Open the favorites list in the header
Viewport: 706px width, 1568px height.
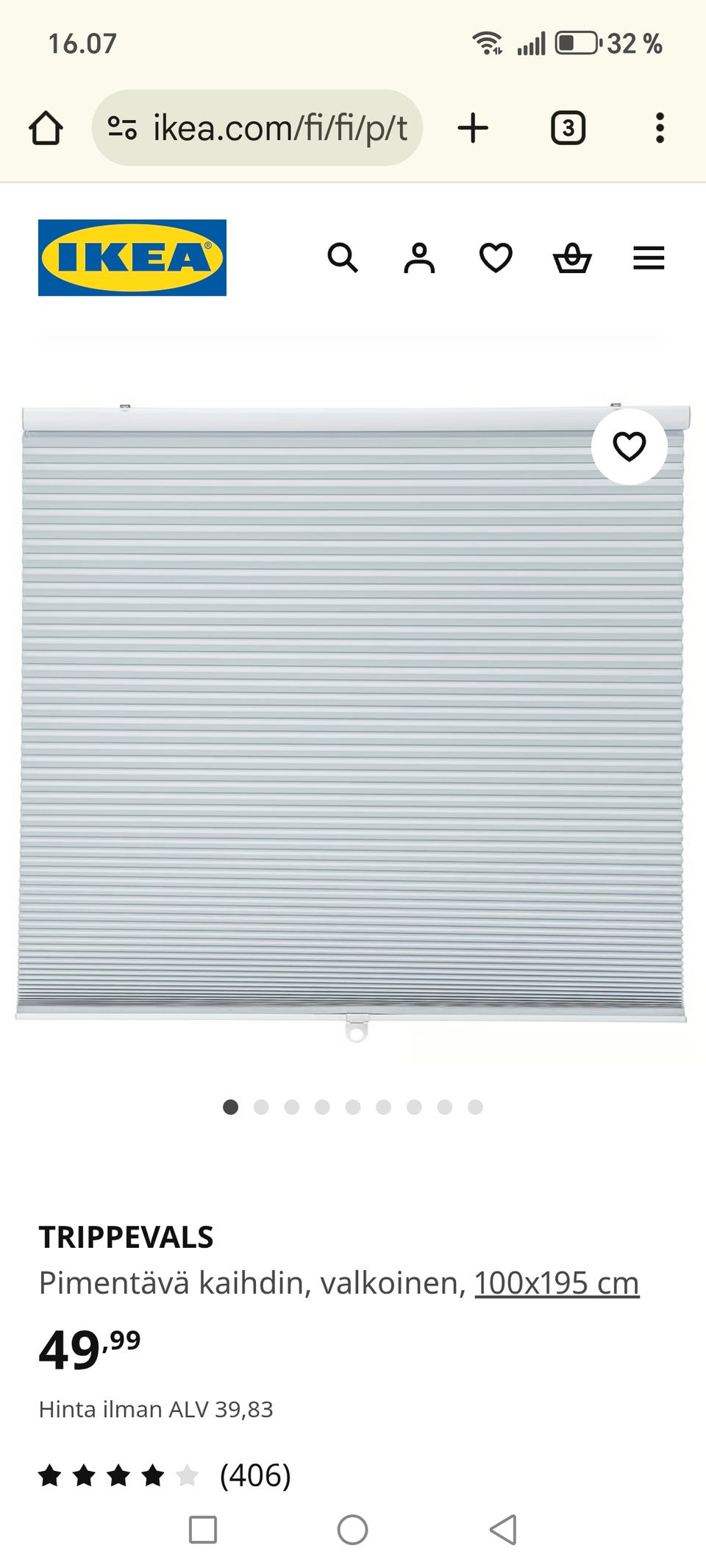(496, 258)
